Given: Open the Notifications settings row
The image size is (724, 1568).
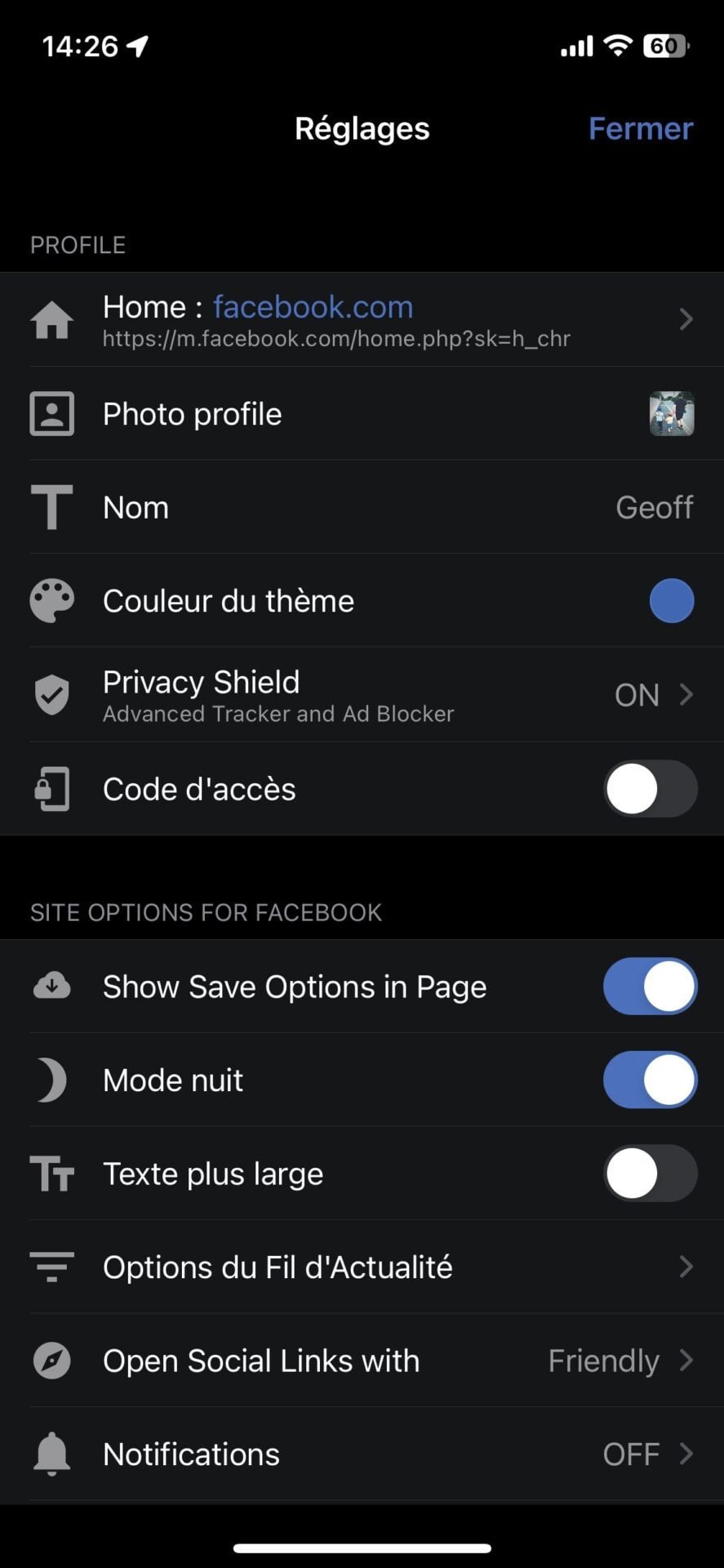Looking at the screenshot, I should [x=362, y=1454].
